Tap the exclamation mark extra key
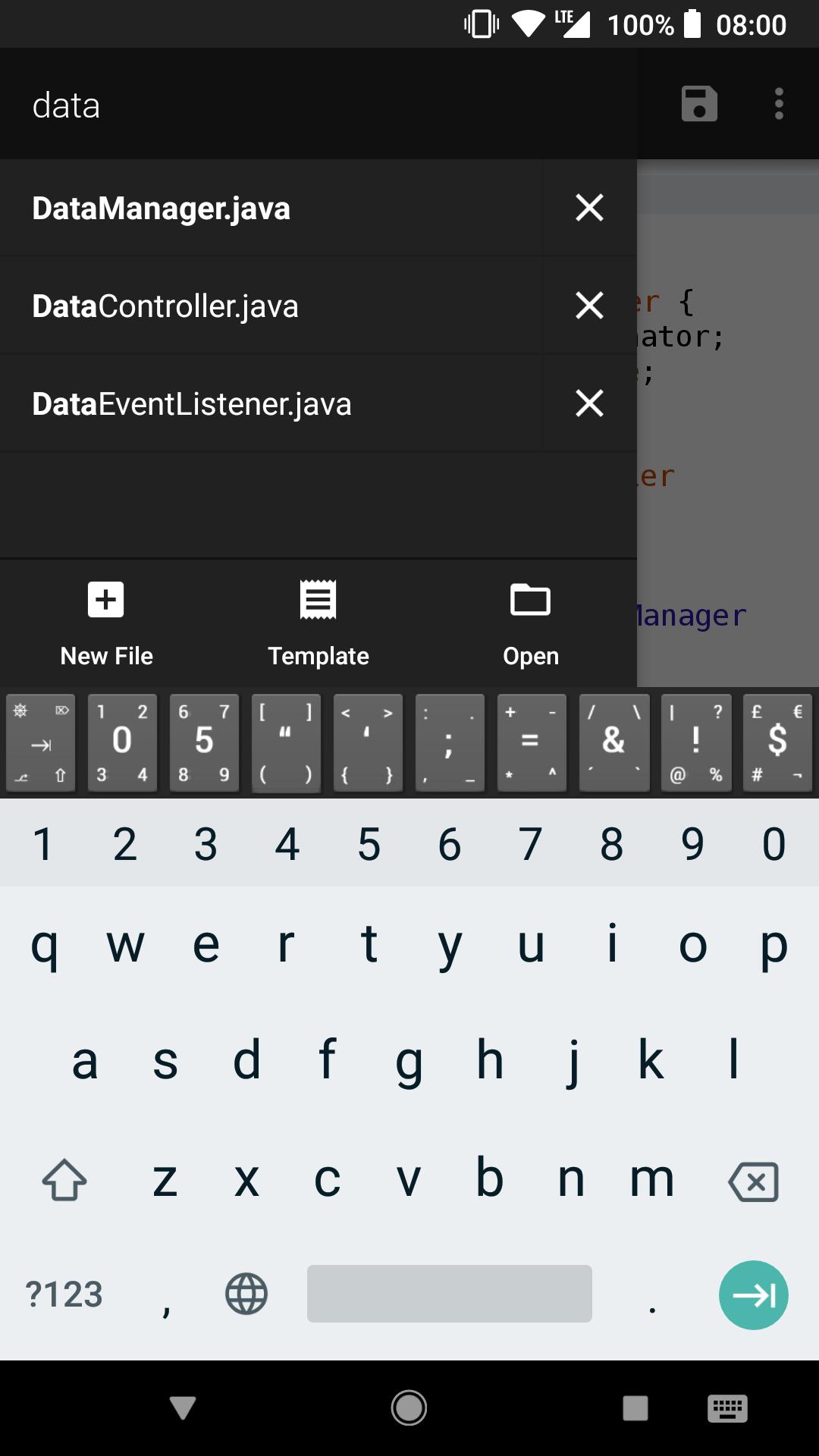Screen dimensions: 819x1456 point(695,742)
